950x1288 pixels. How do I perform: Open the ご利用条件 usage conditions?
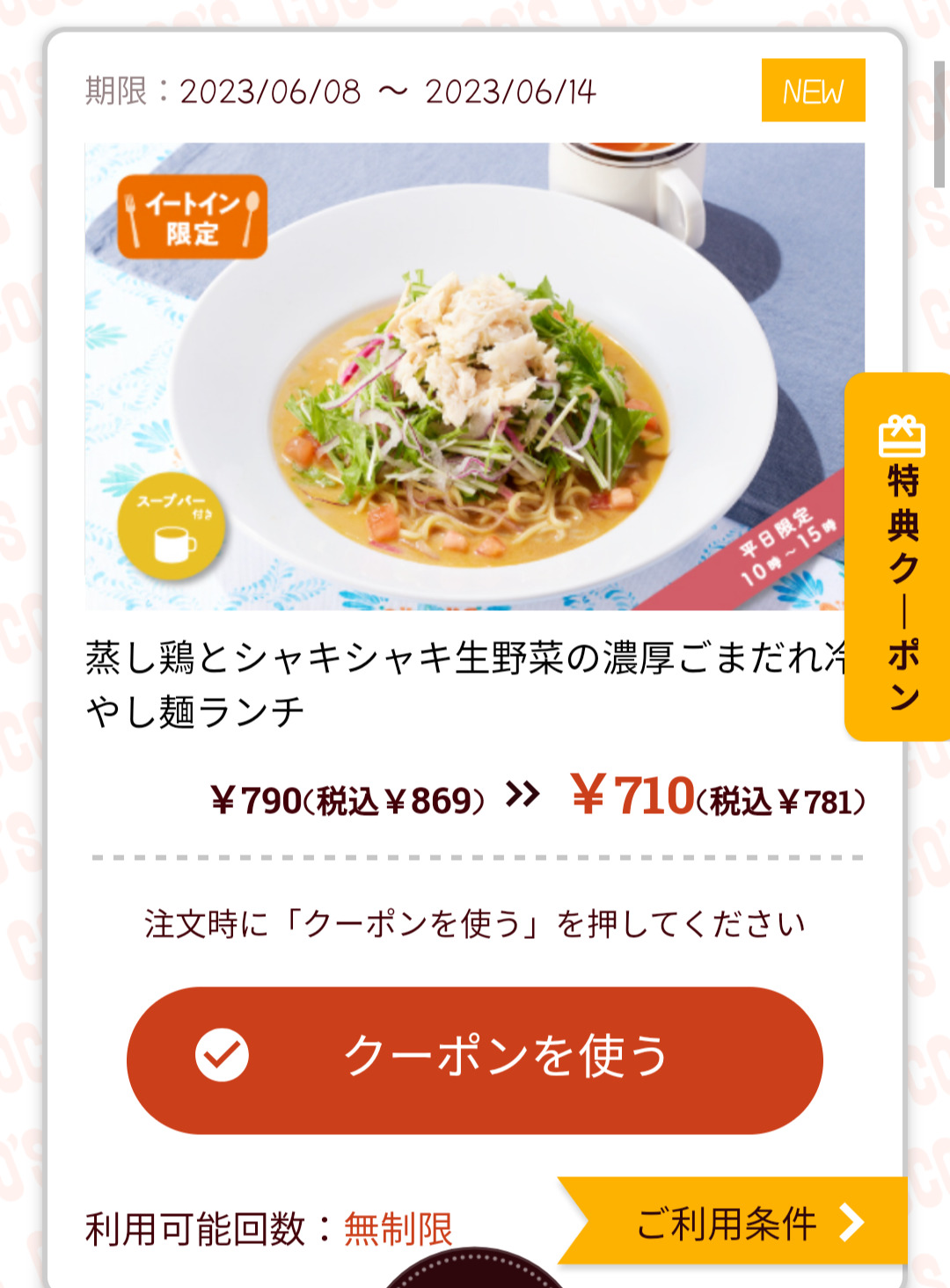pyautogui.click(x=737, y=1222)
